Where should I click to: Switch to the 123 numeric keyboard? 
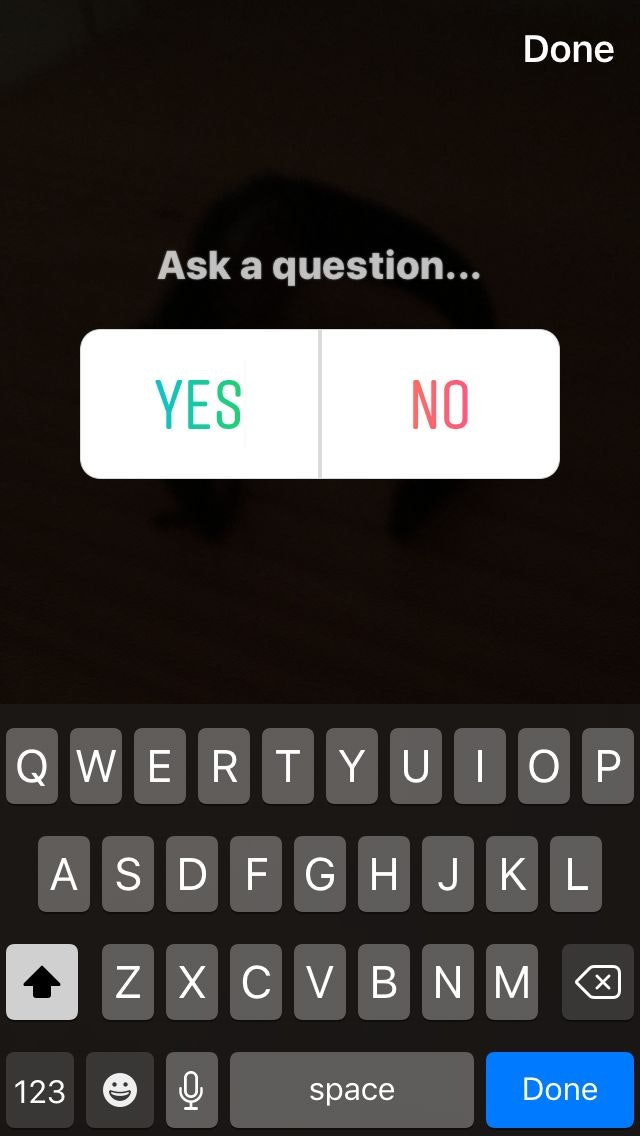[x=40, y=1089]
